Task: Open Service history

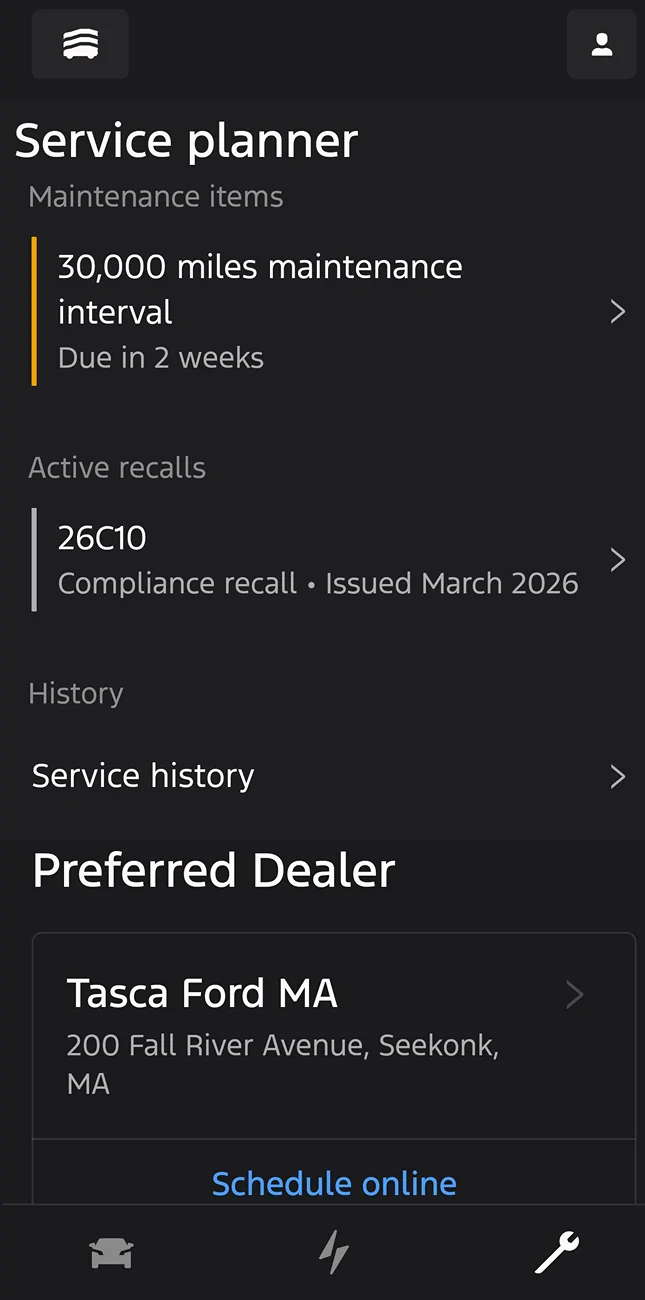Action: point(330,776)
